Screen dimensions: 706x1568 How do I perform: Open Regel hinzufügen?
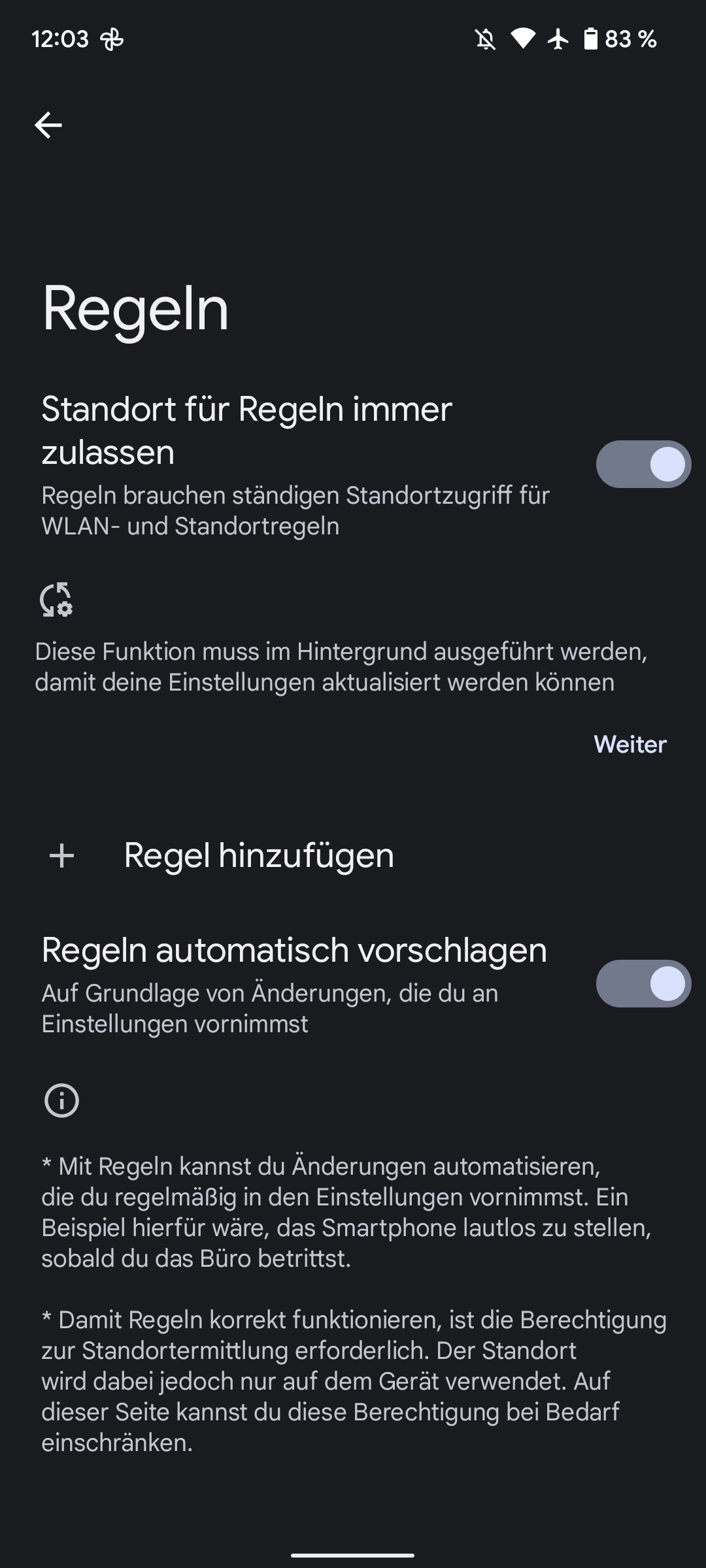pyautogui.click(x=353, y=855)
